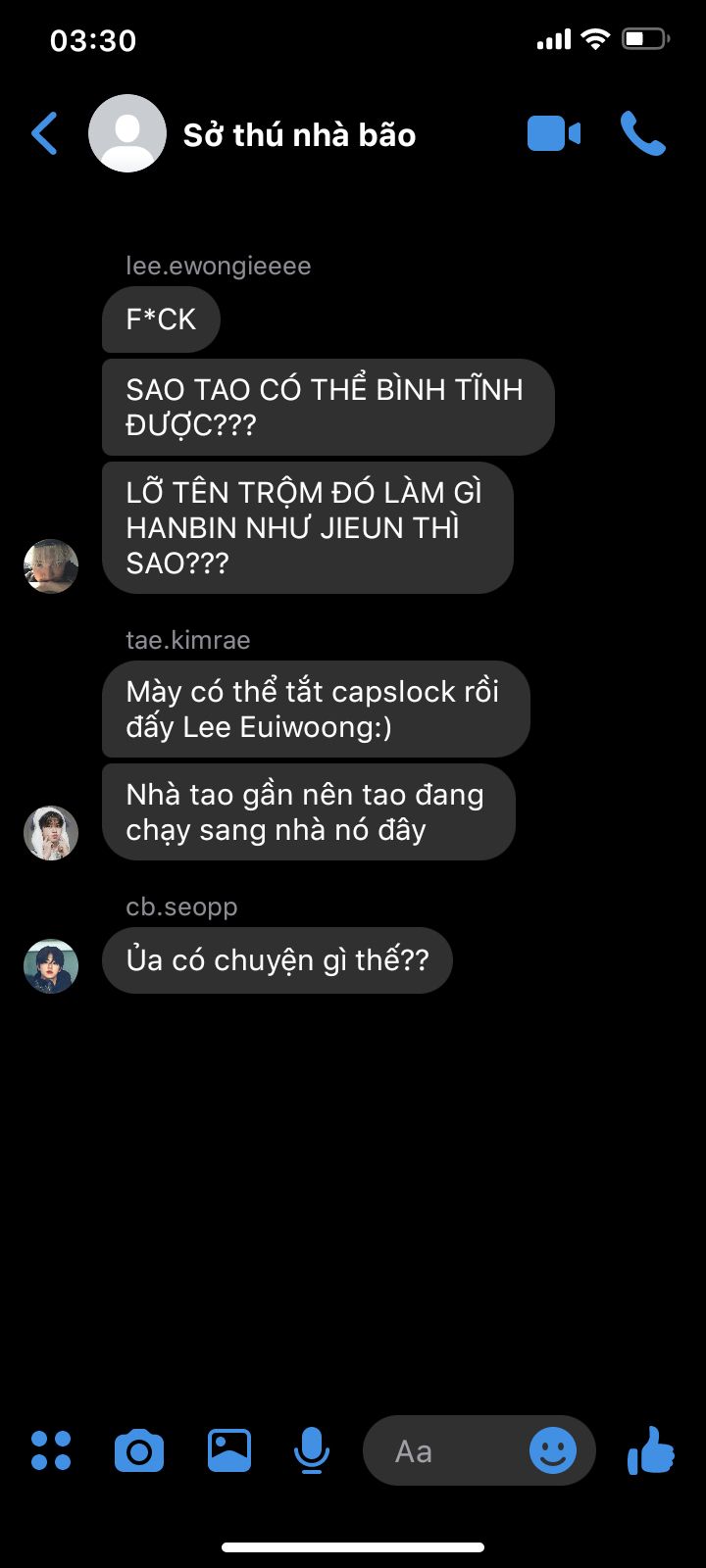Open the emoji picker in message field
The height and width of the screenshot is (1568, 706).
point(553,1450)
